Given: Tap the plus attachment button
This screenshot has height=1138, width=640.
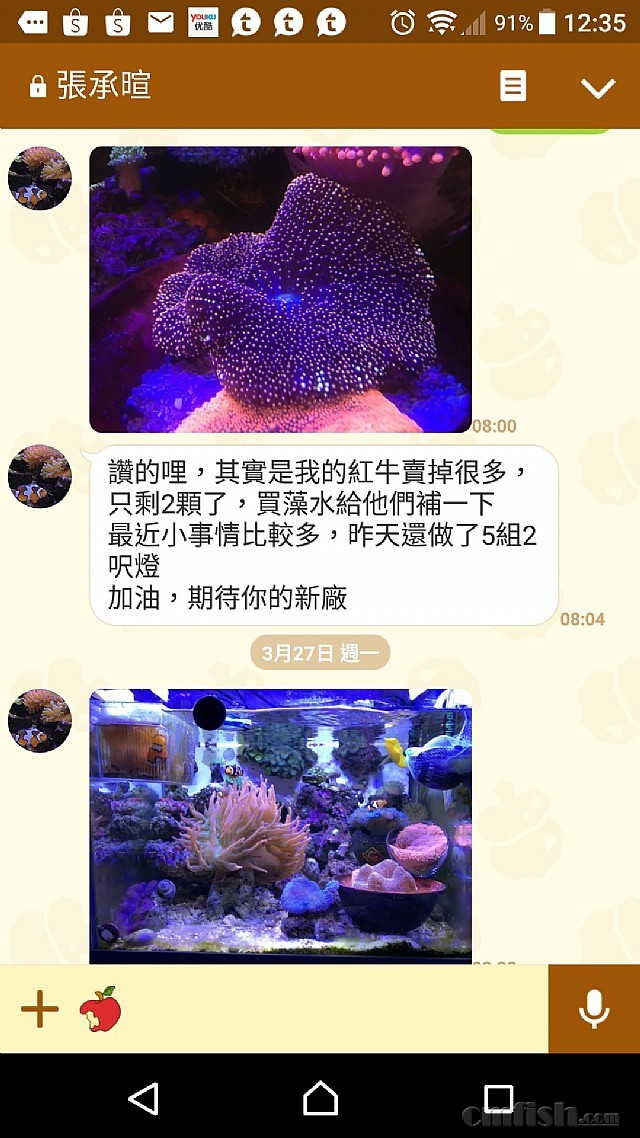Looking at the screenshot, I should tap(40, 1009).
